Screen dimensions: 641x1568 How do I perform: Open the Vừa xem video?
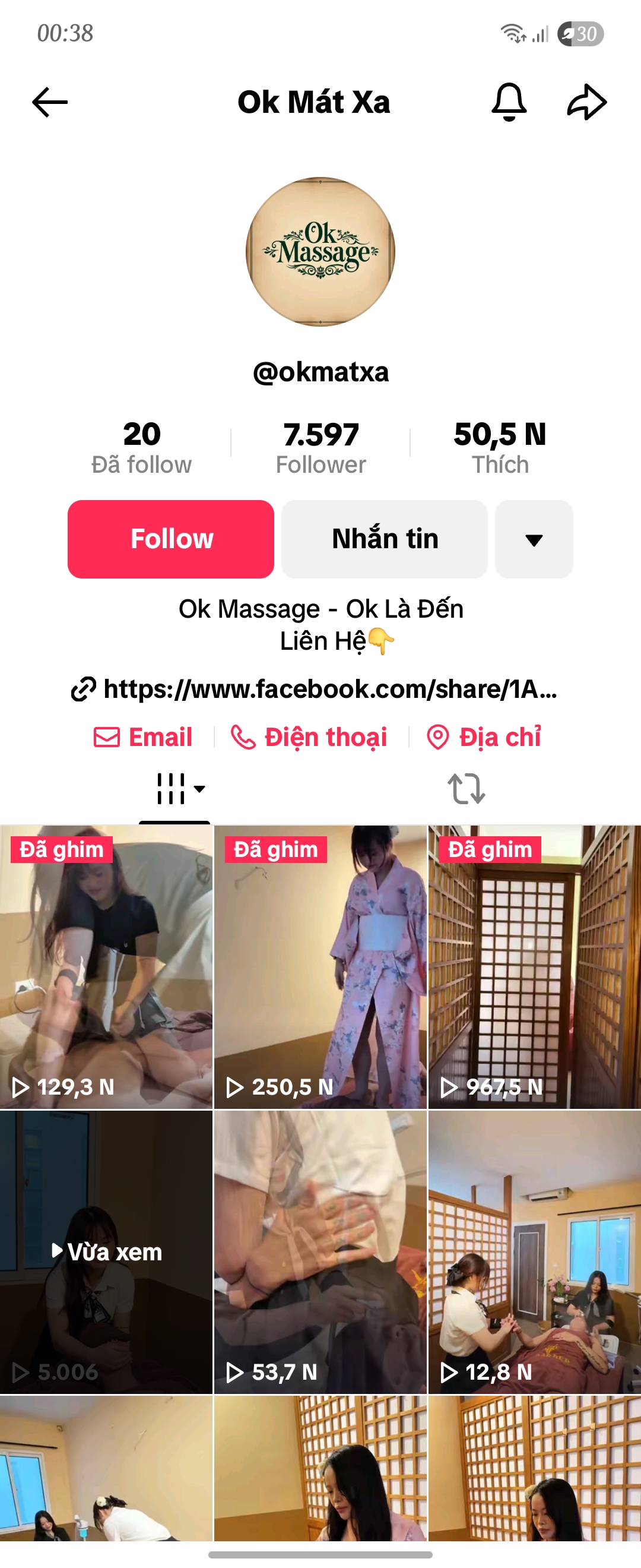(x=106, y=1251)
